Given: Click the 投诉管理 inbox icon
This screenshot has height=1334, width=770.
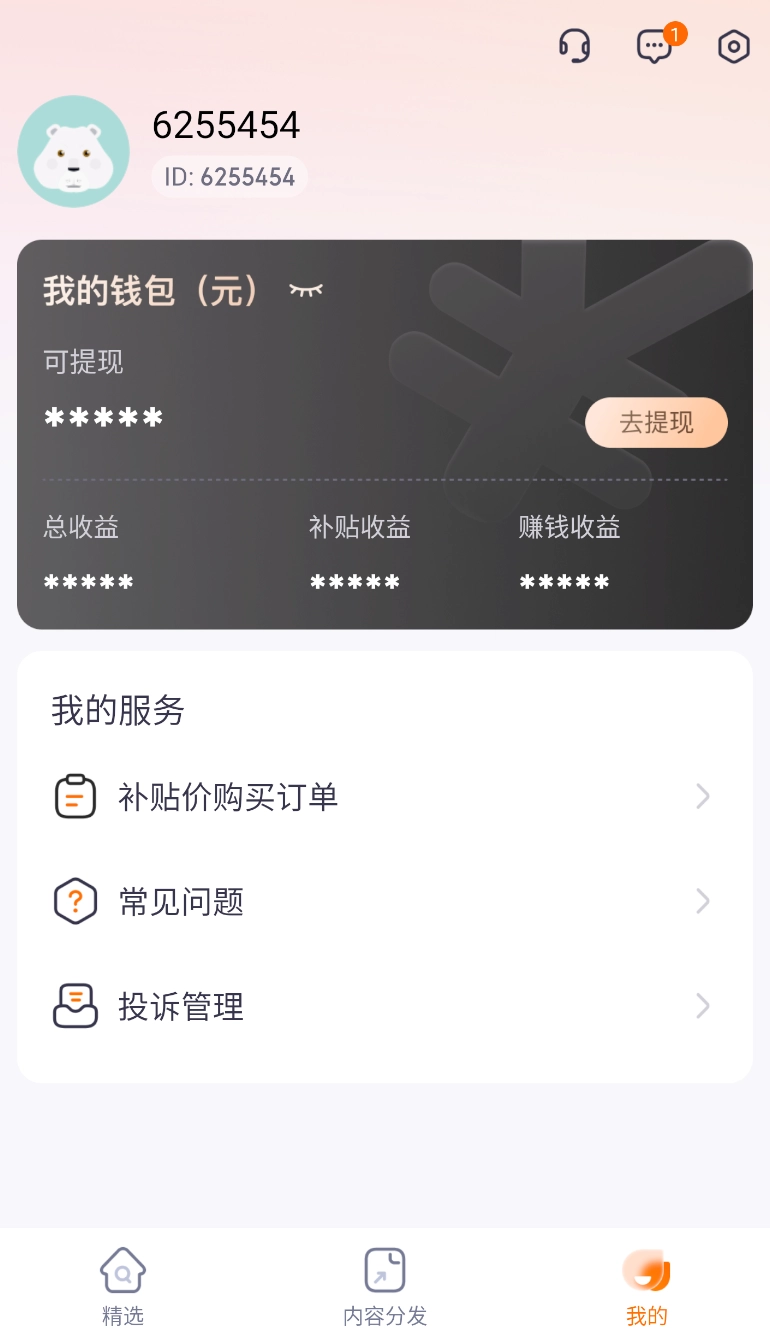Looking at the screenshot, I should (75, 1006).
